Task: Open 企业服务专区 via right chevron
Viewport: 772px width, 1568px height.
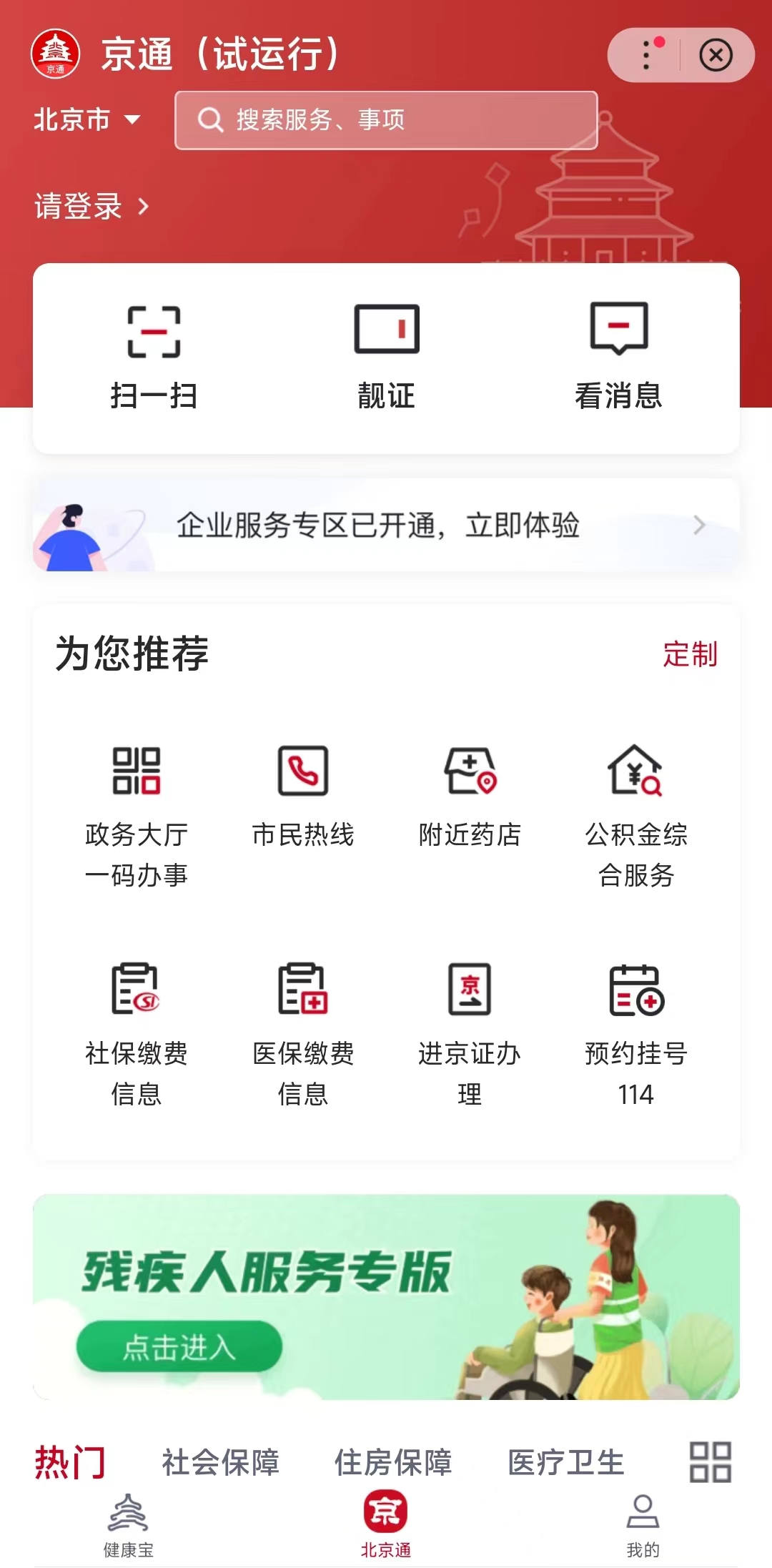Action: point(698,526)
